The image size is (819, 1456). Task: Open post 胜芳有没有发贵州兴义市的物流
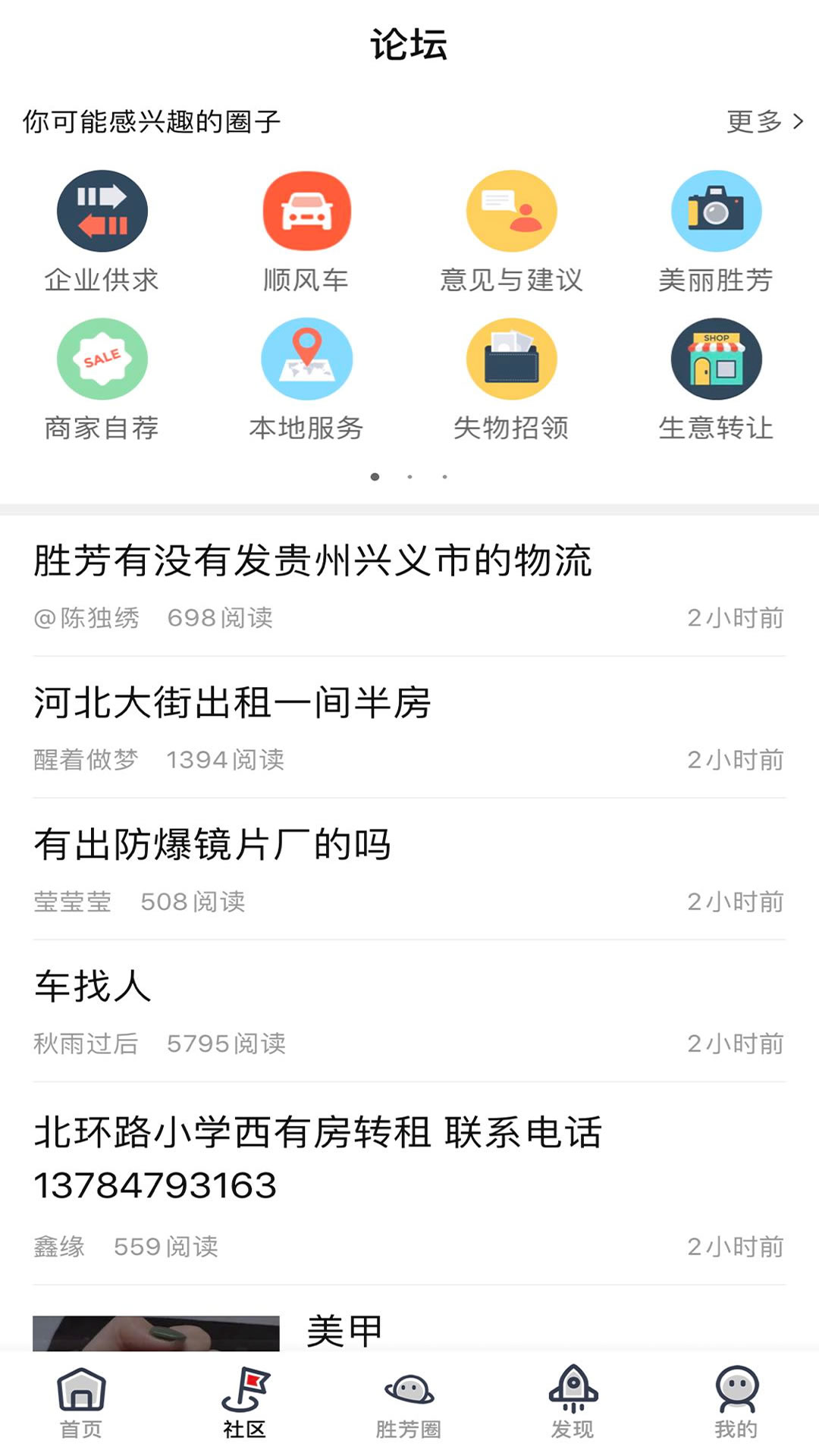point(312,561)
